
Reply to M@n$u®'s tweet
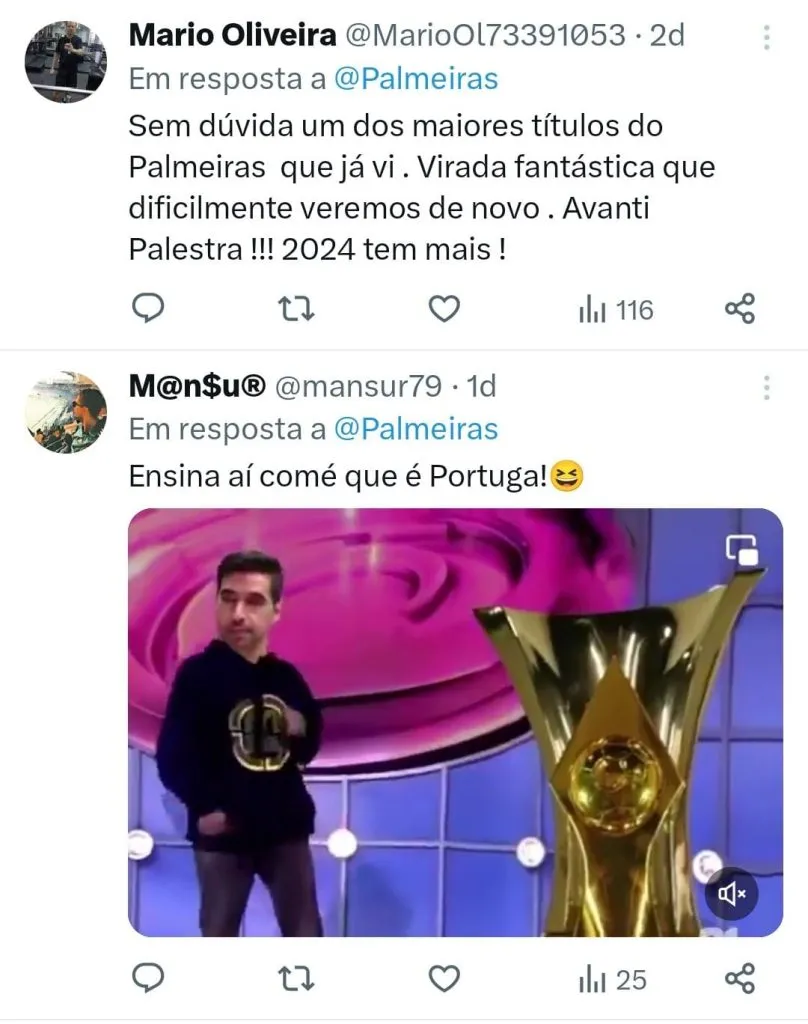[x=148, y=979]
